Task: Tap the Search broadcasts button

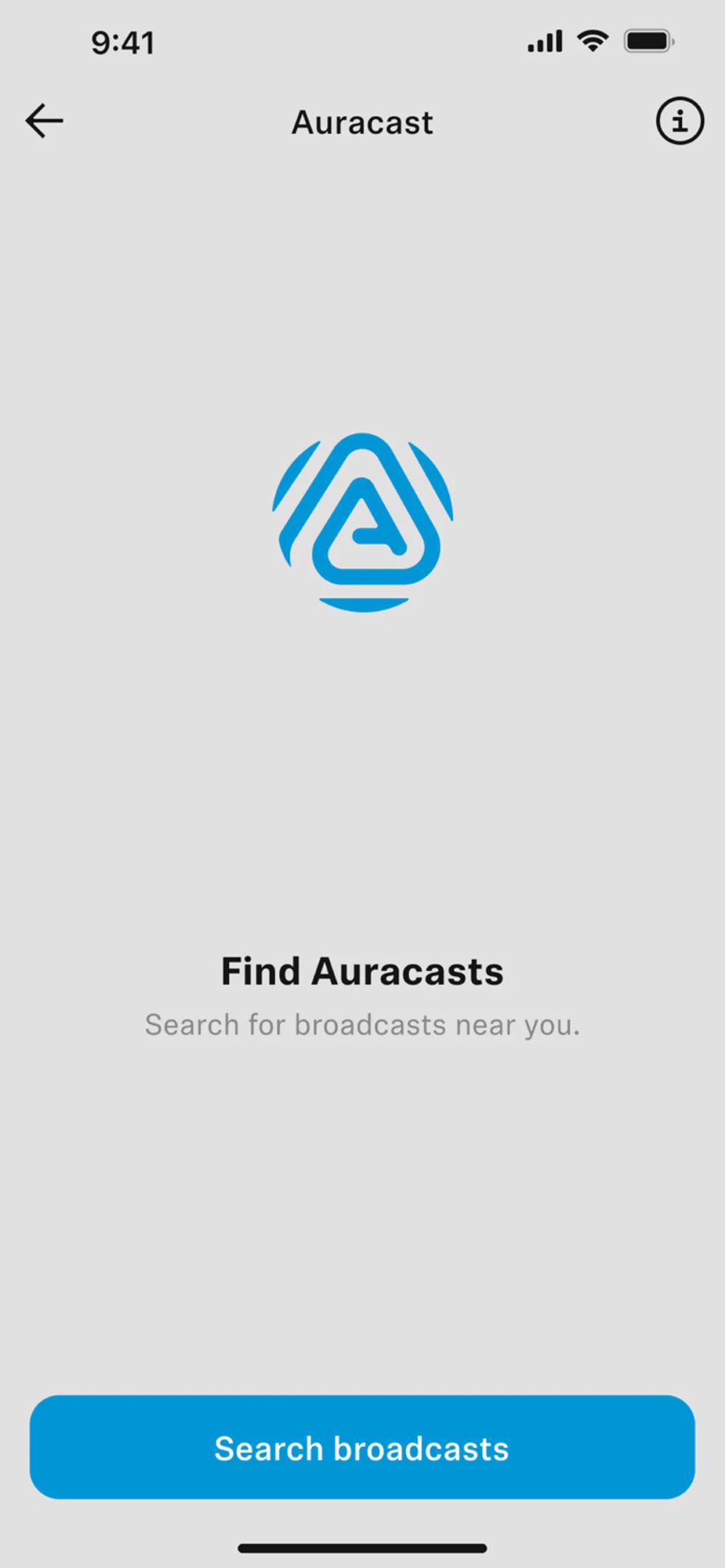Action: coord(362,1448)
